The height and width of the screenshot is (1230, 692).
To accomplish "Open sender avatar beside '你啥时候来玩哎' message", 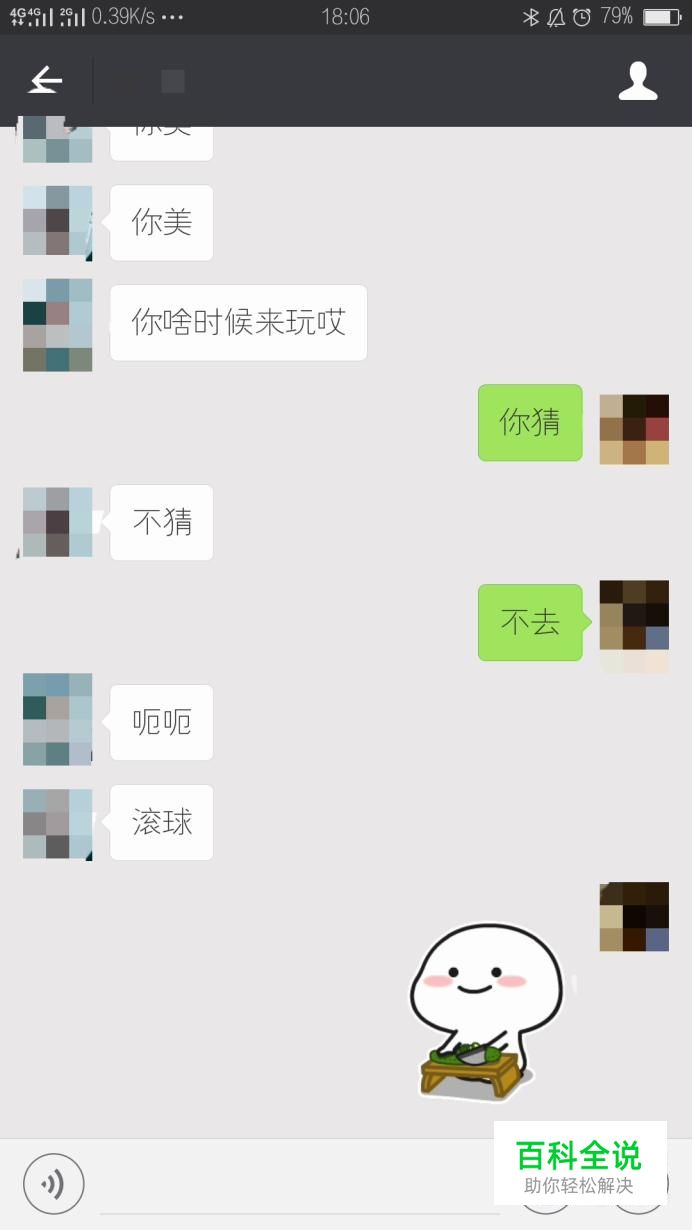I will 57,325.
